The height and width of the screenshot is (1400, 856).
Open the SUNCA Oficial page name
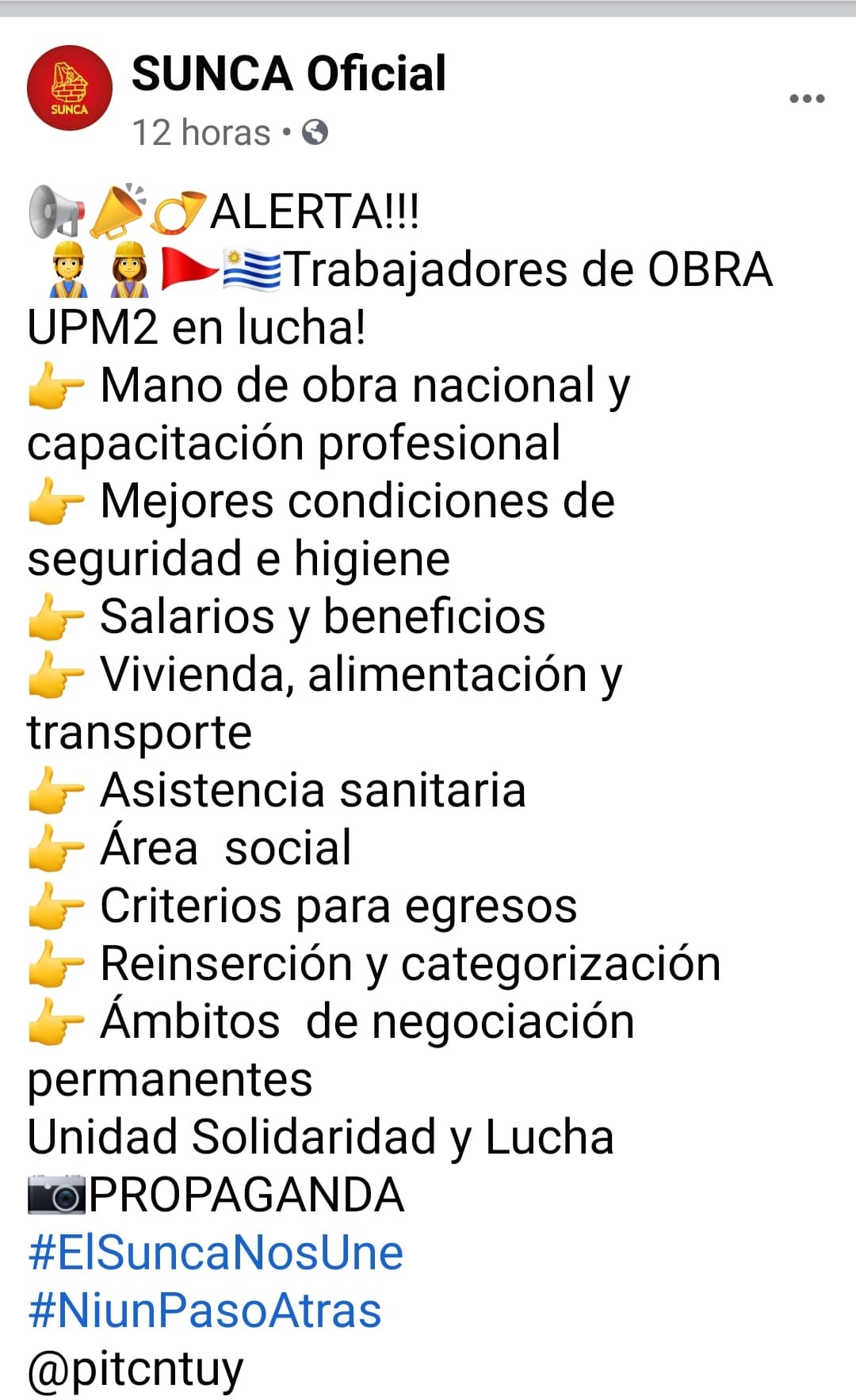tap(289, 74)
